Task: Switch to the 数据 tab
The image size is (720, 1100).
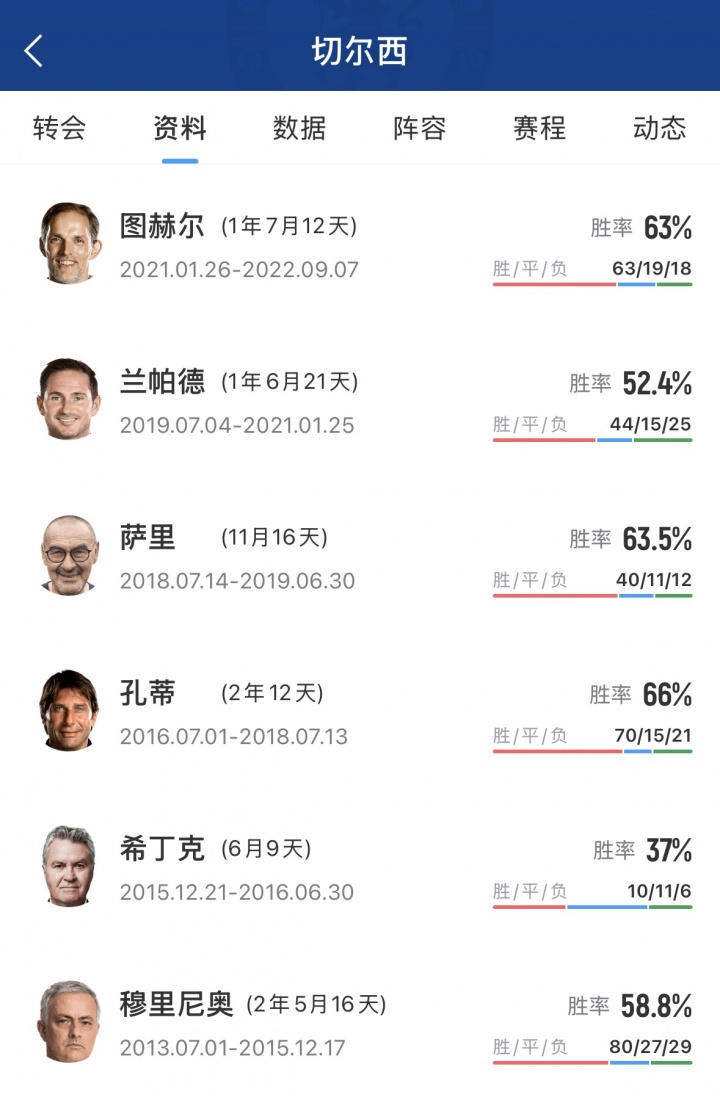Action: (x=299, y=128)
